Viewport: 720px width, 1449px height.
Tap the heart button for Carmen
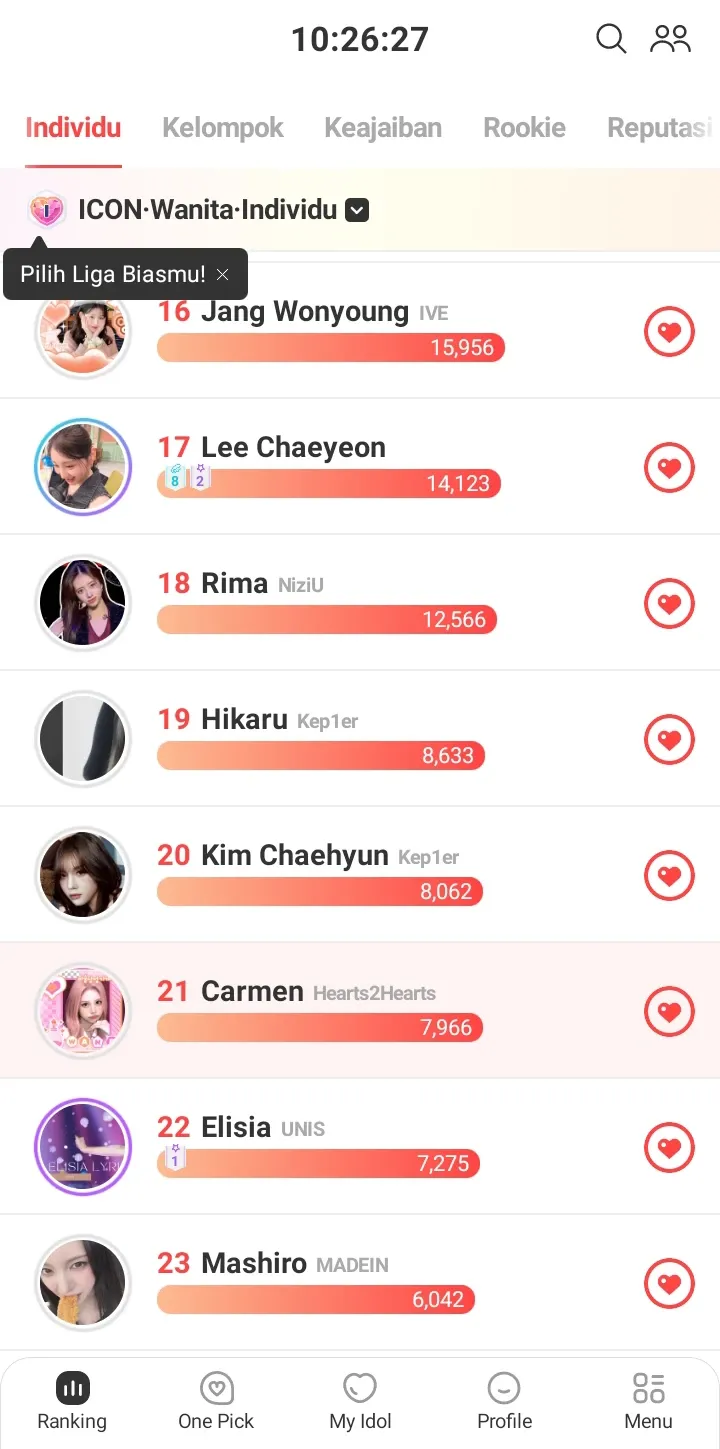click(669, 1011)
